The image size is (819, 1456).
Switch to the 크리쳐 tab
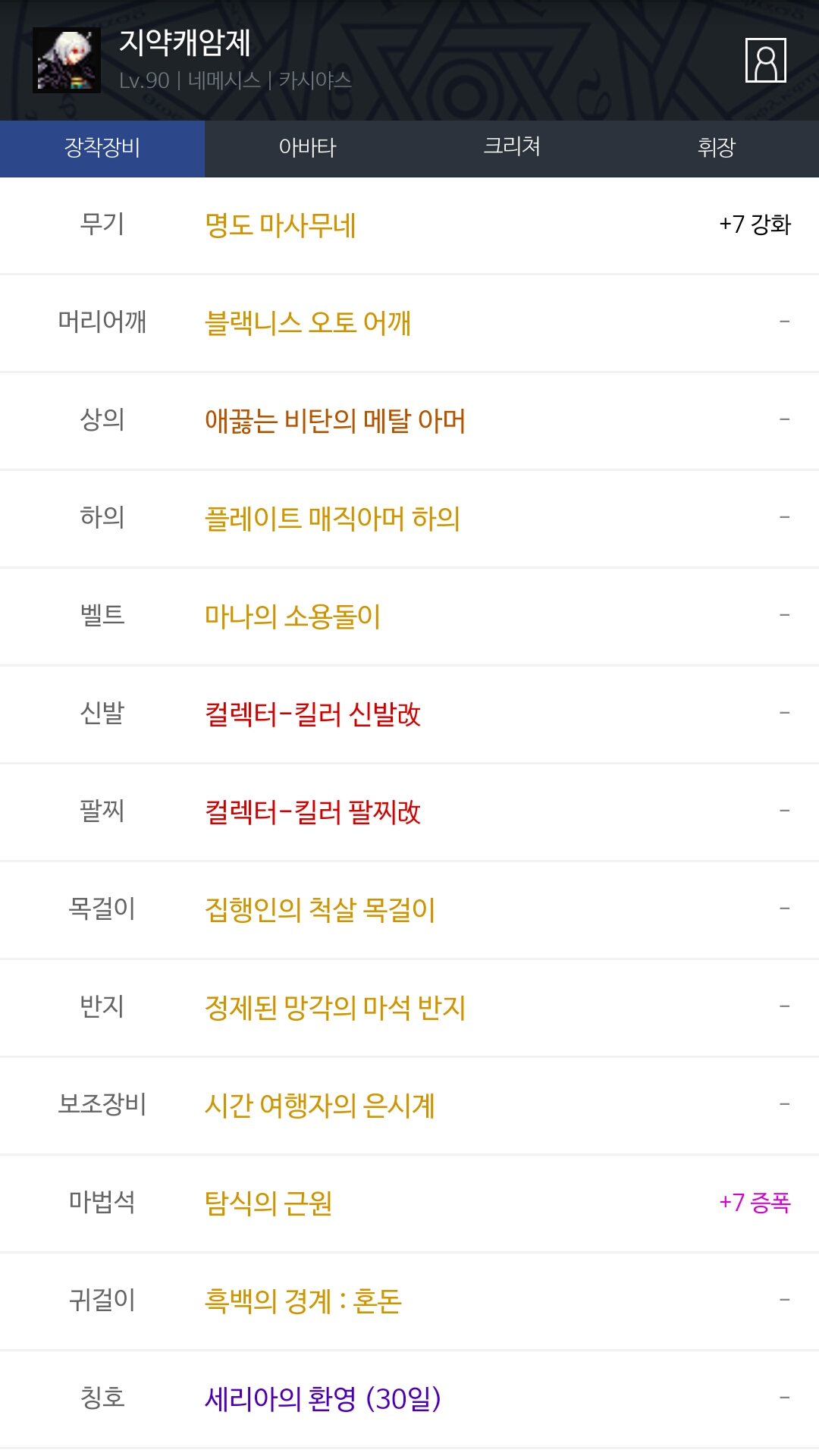point(512,148)
